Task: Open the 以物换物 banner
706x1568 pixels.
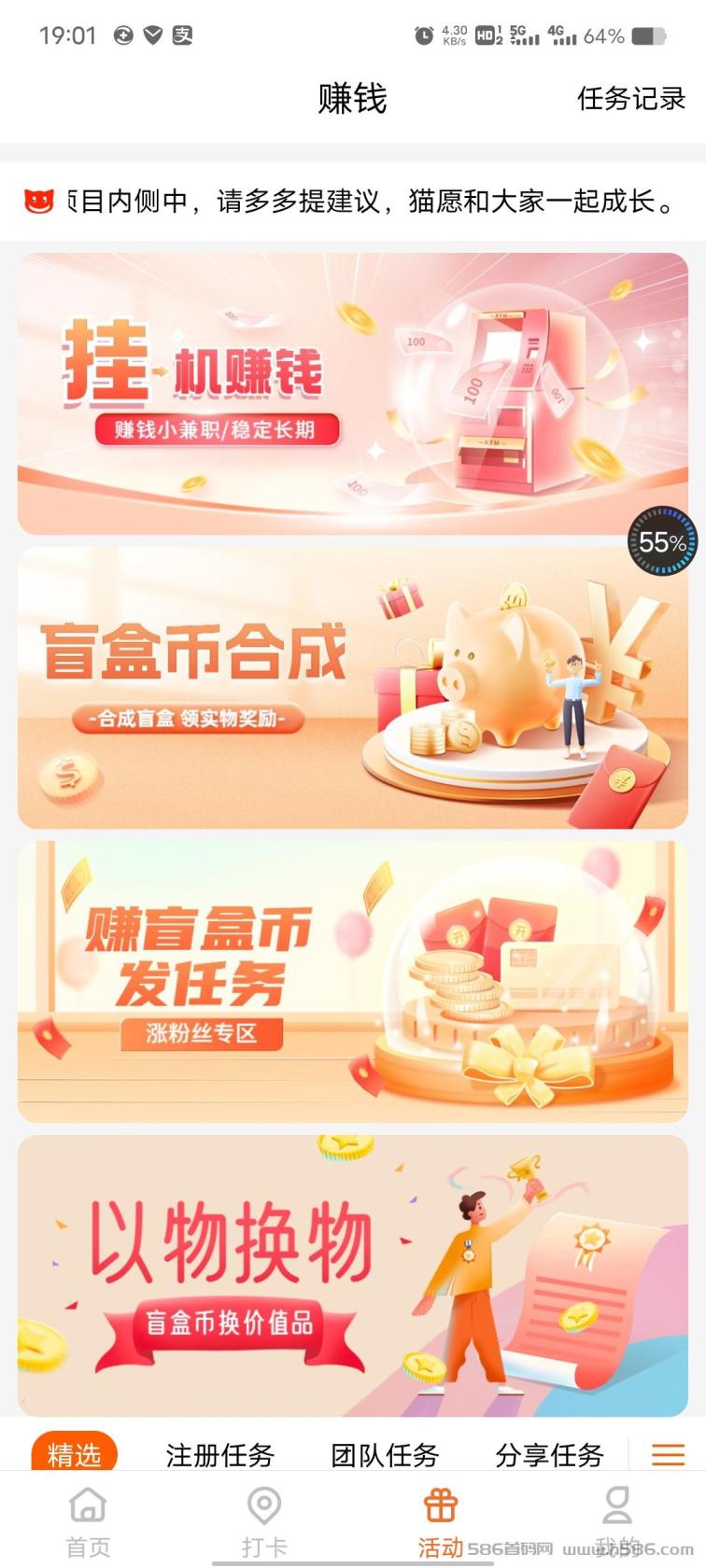Action: click(353, 1276)
